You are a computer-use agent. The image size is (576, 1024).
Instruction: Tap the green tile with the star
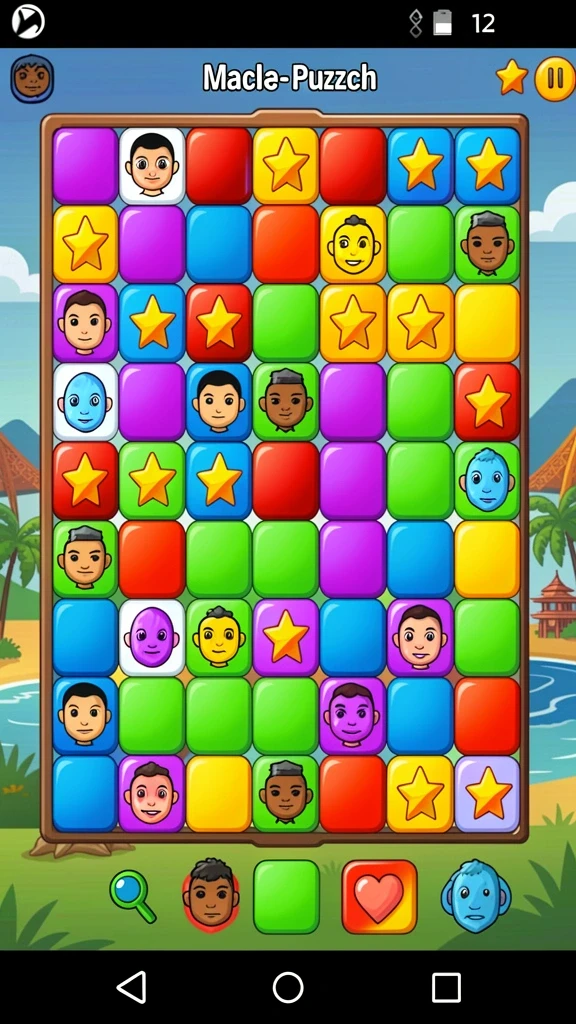tap(152, 480)
